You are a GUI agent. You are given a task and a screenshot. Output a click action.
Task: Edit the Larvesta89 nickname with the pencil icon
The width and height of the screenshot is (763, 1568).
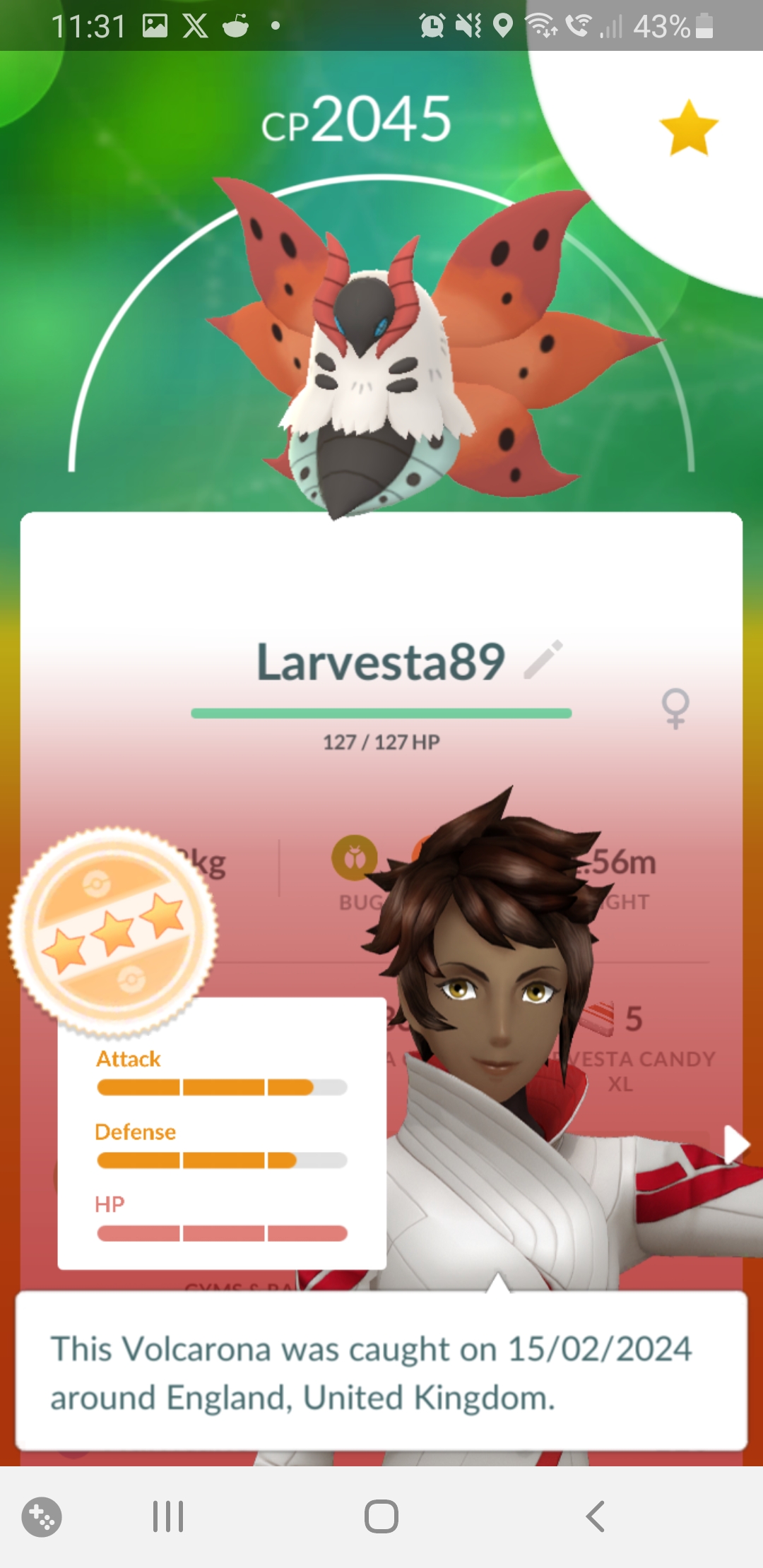click(543, 660)
